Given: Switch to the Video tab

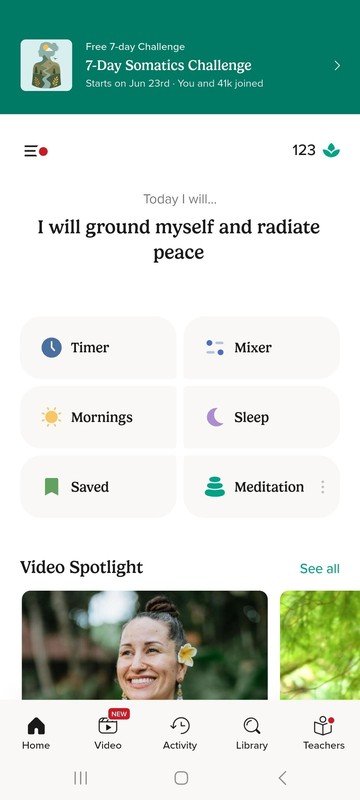Looking at the screenshot, I should [x=108, y=733].
